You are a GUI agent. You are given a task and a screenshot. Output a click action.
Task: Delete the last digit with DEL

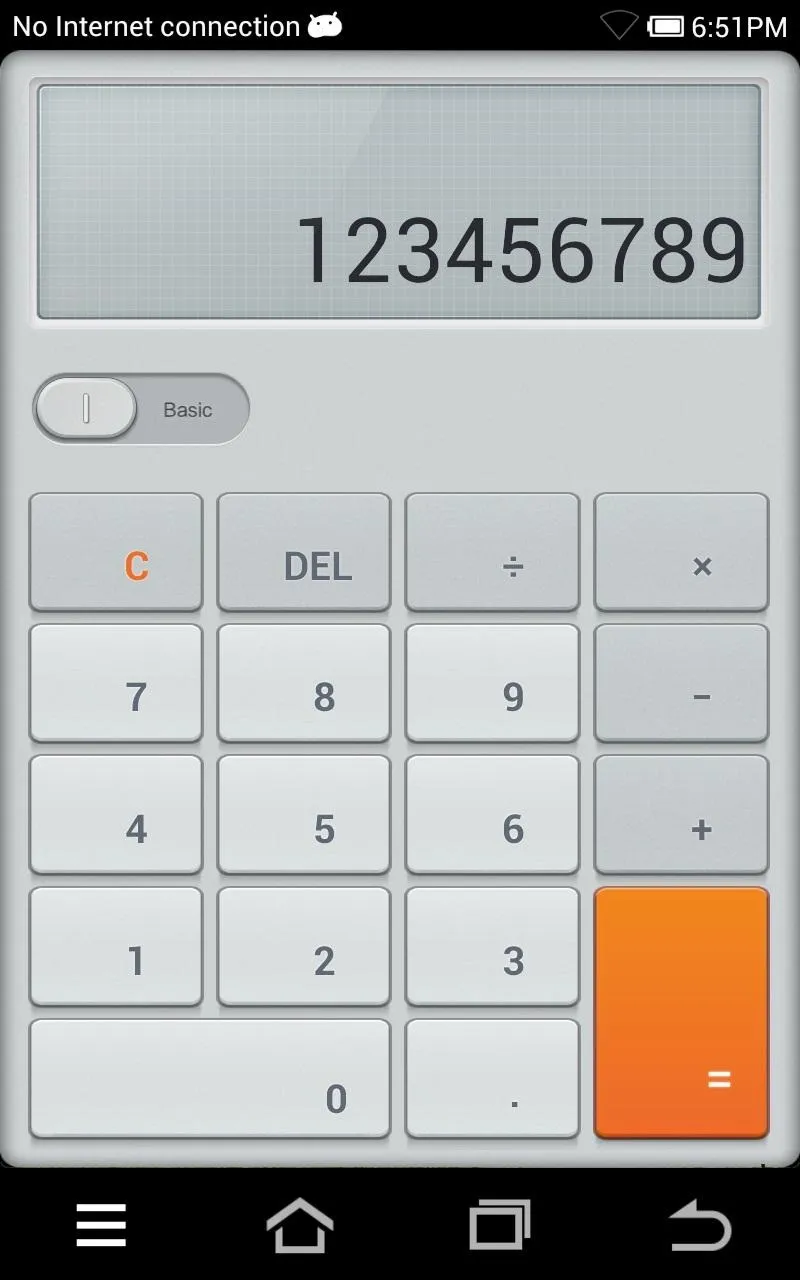pos(304,551)
